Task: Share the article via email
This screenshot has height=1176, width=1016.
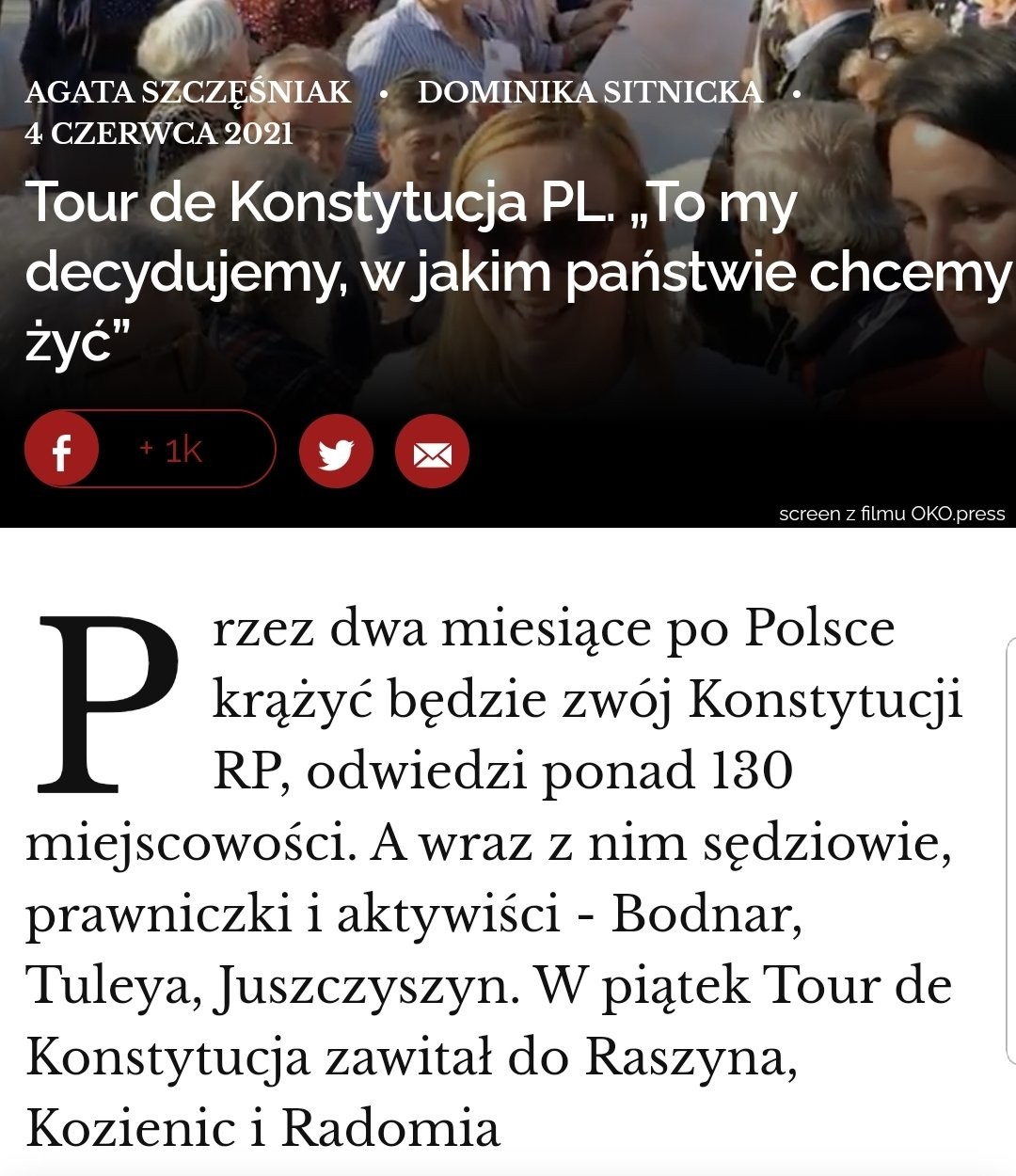Action: point(432,453)
